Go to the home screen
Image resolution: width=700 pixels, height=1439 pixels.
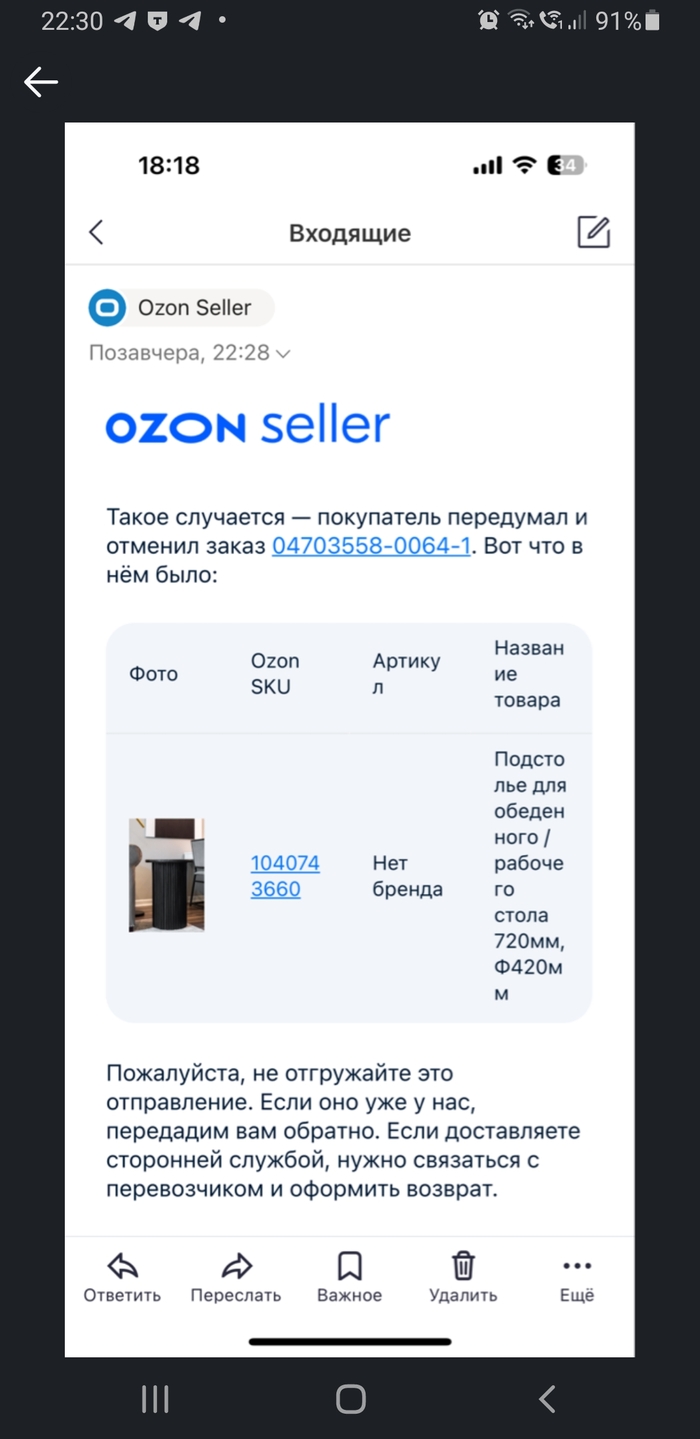(350, 1399)
